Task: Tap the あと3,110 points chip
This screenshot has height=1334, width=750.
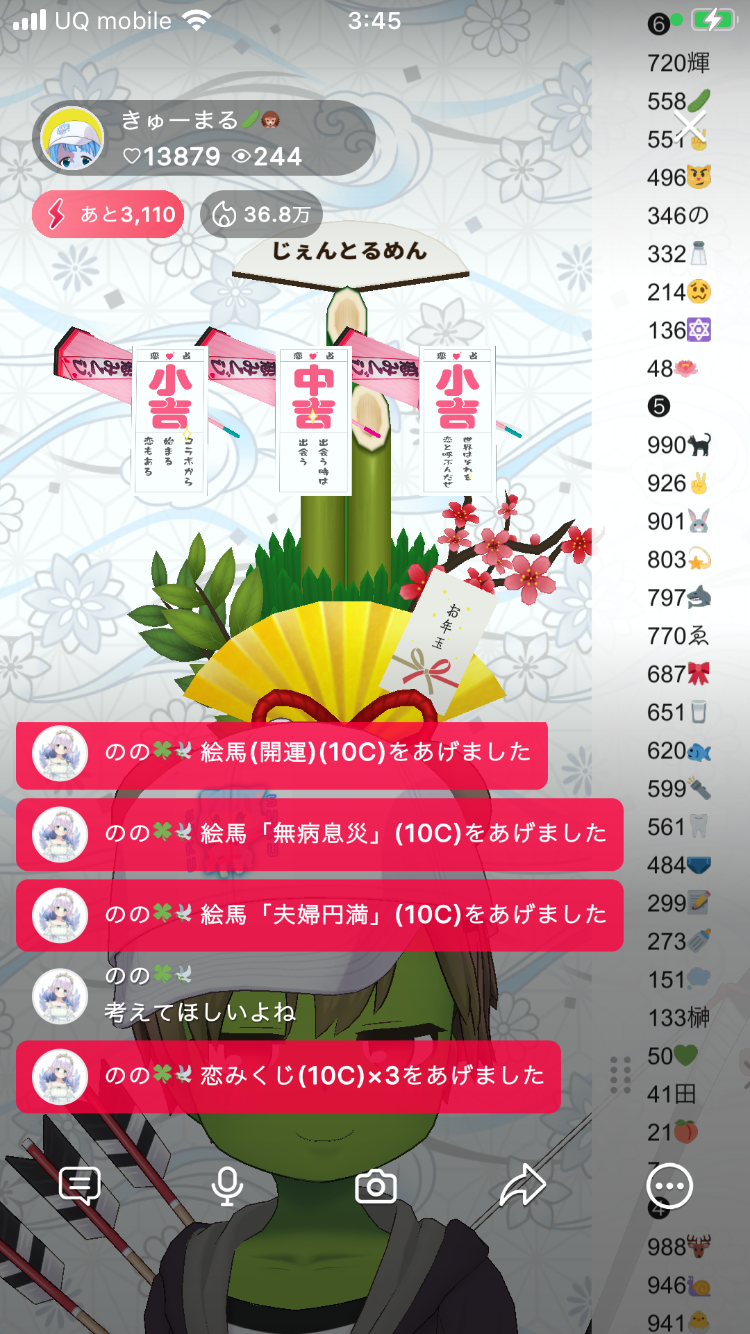Action: pos(108,214)
